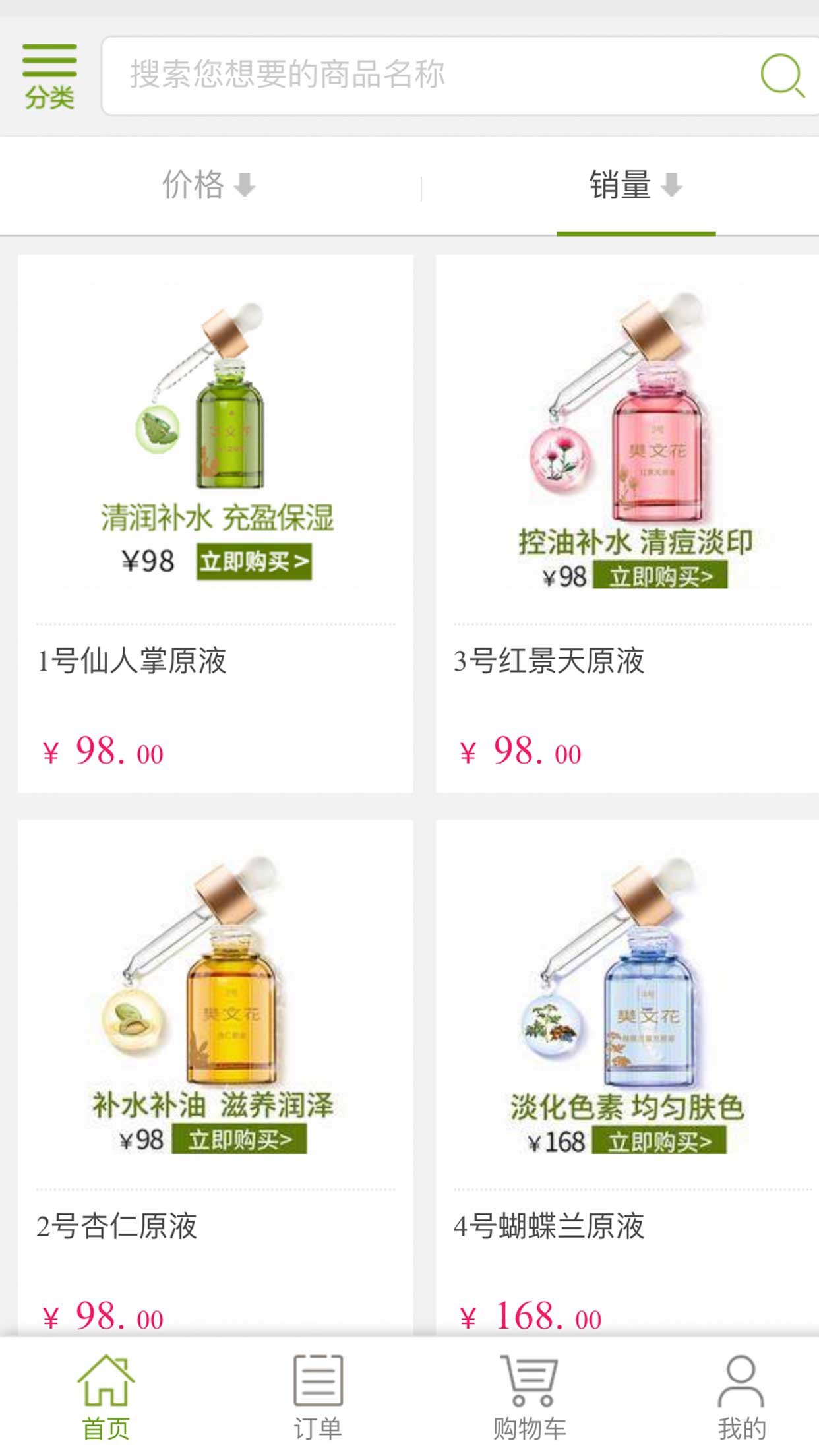
Task: Open the 3号红景天原液 product link
Action: [x=548, y=663]
